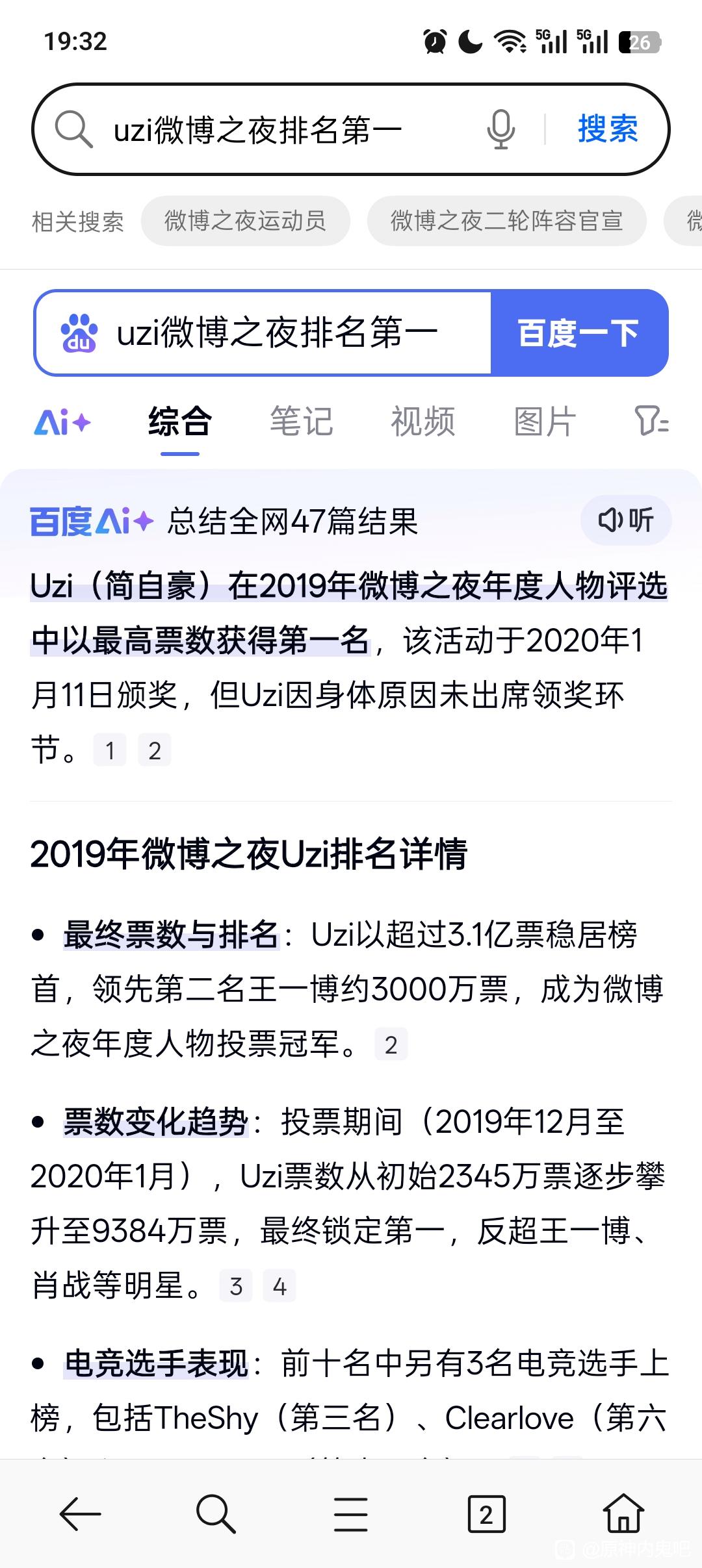Start voice input with the microphone
The height and width of the screenshot is (1568, 702).
pos(500,129)
